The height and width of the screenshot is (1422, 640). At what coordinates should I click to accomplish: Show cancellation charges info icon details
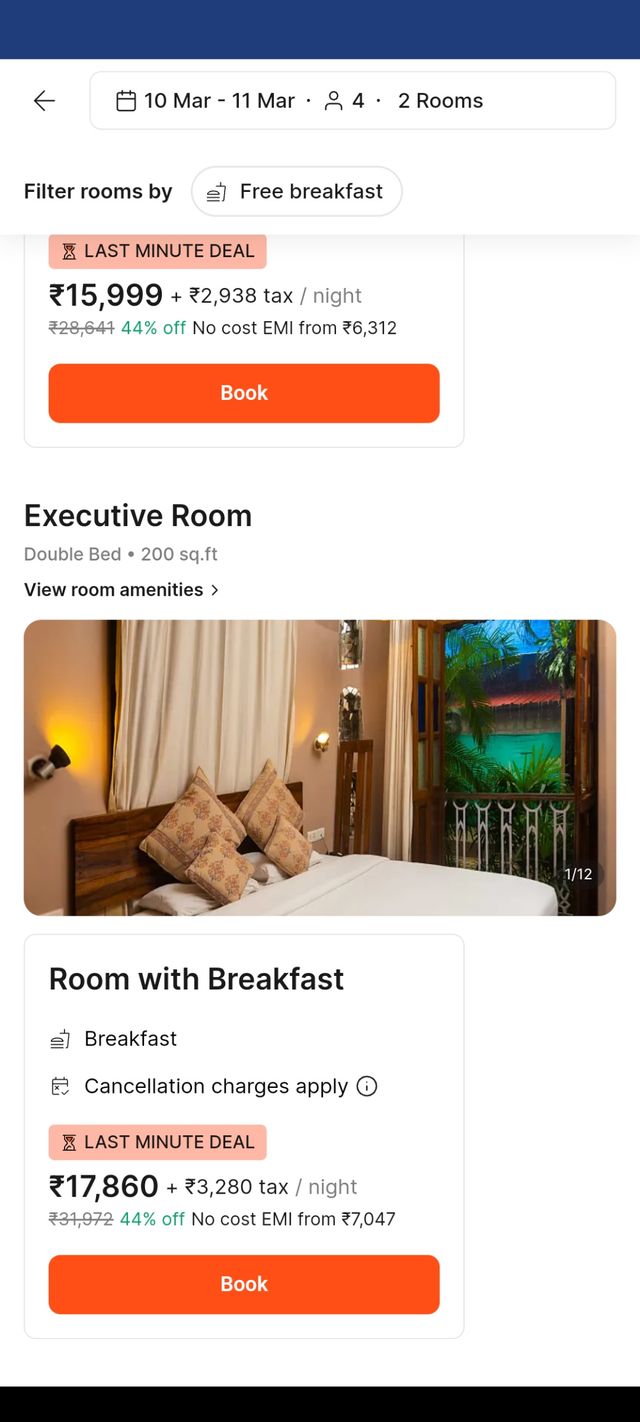[x=367, y=1086]
